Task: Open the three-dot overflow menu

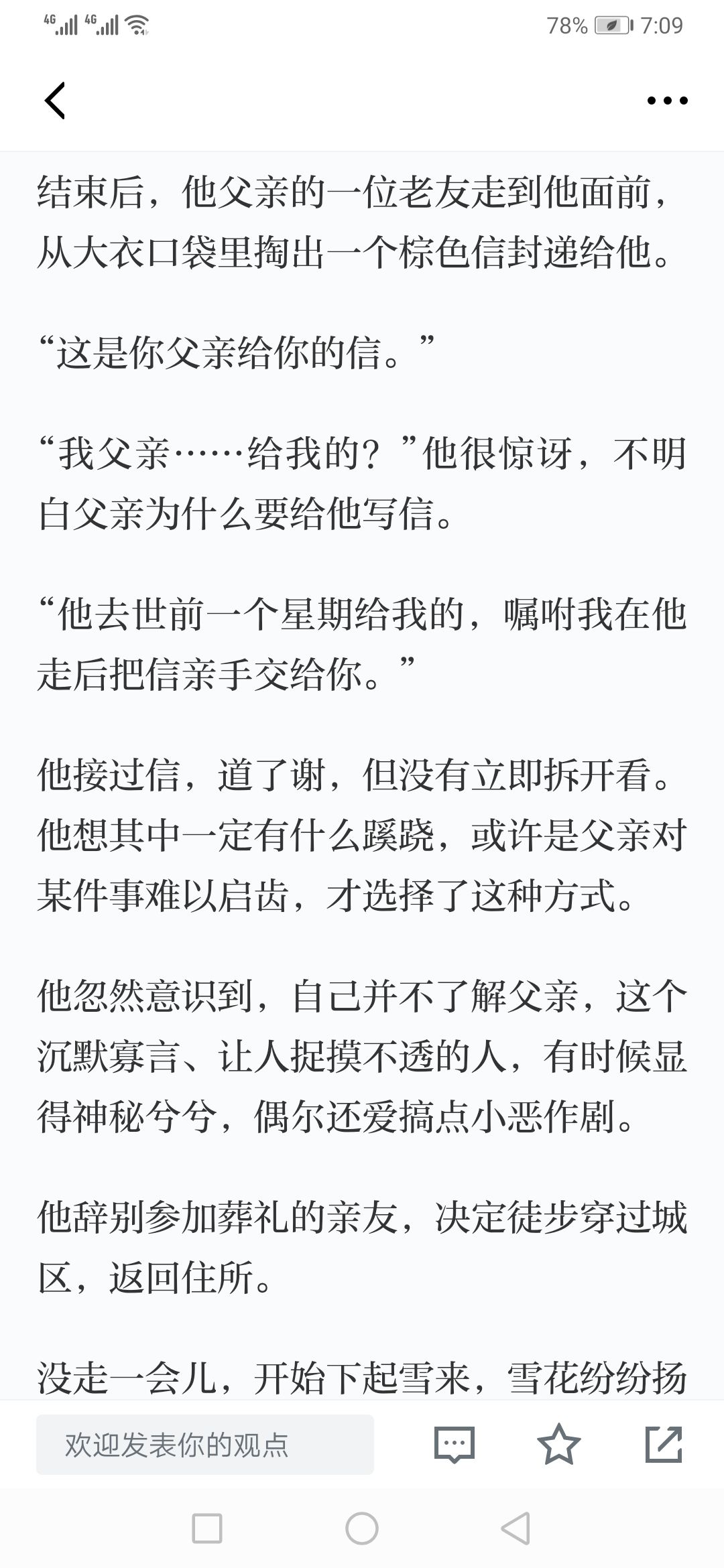Action: tap(667, 101)
